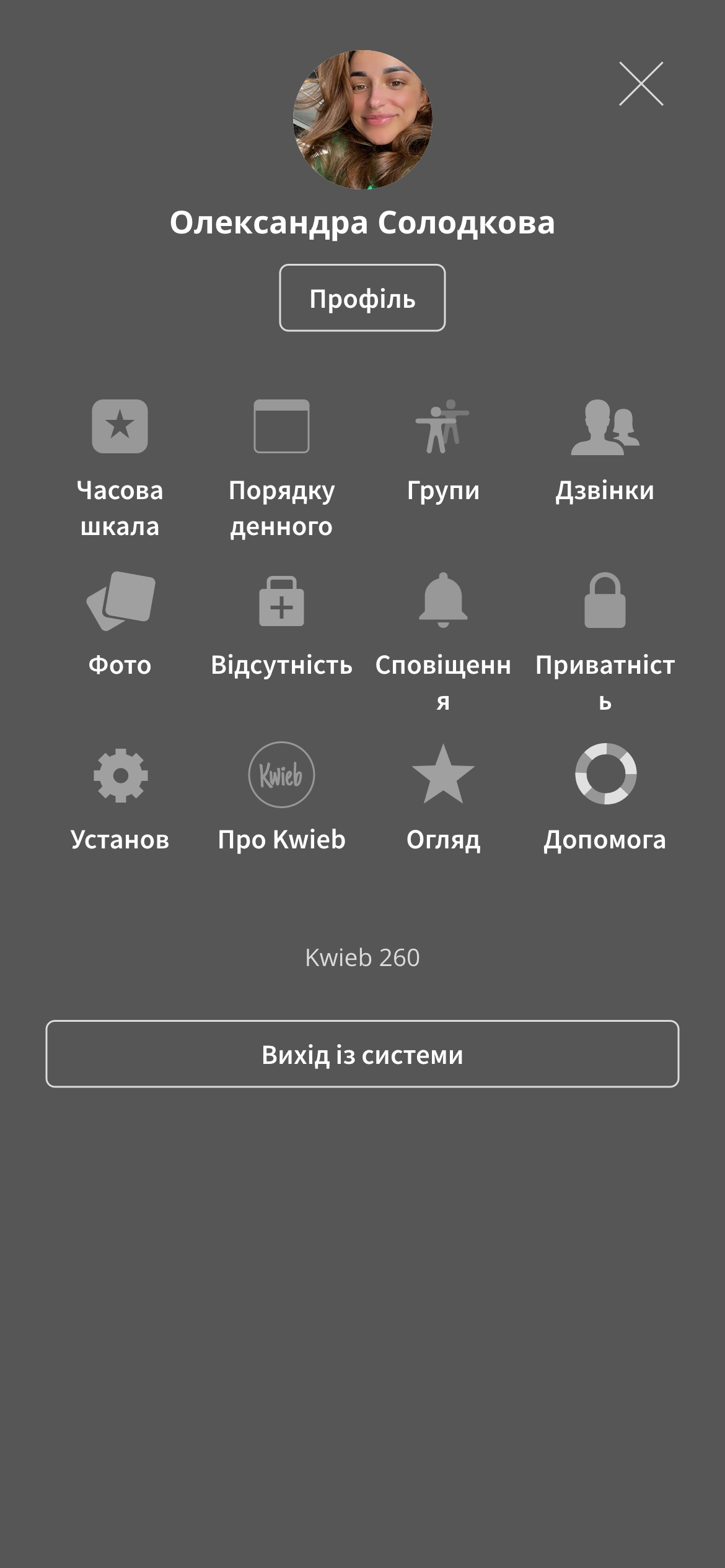Log out via Вихід із системи
Viewport: 725px width, 1568px height.
[x=362, y=1054]
